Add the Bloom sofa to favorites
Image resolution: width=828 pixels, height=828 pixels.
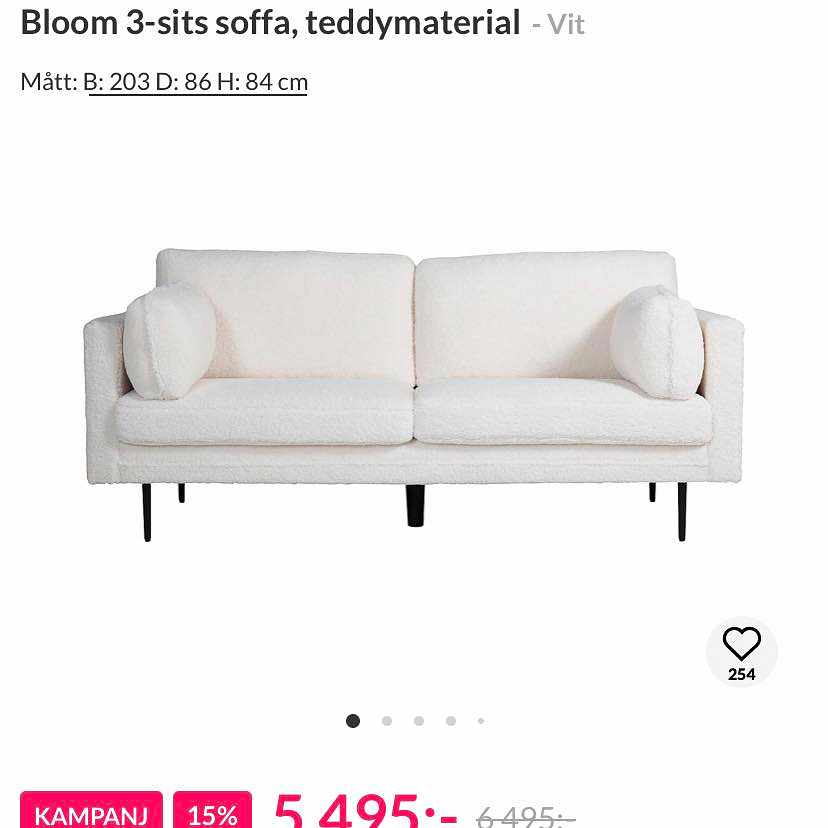pos(741,645)
